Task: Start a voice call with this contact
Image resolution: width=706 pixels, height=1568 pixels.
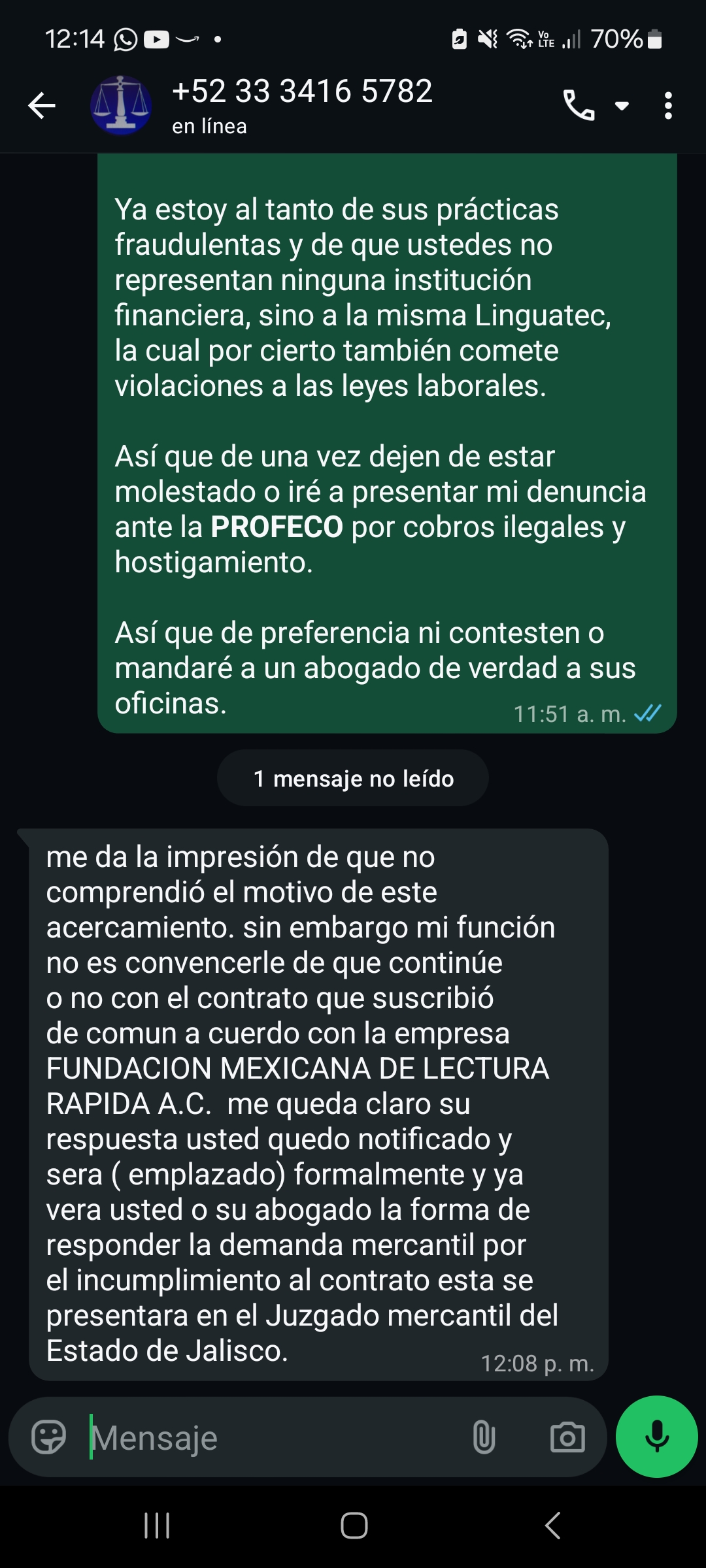Action: click(x=579, y=106)
